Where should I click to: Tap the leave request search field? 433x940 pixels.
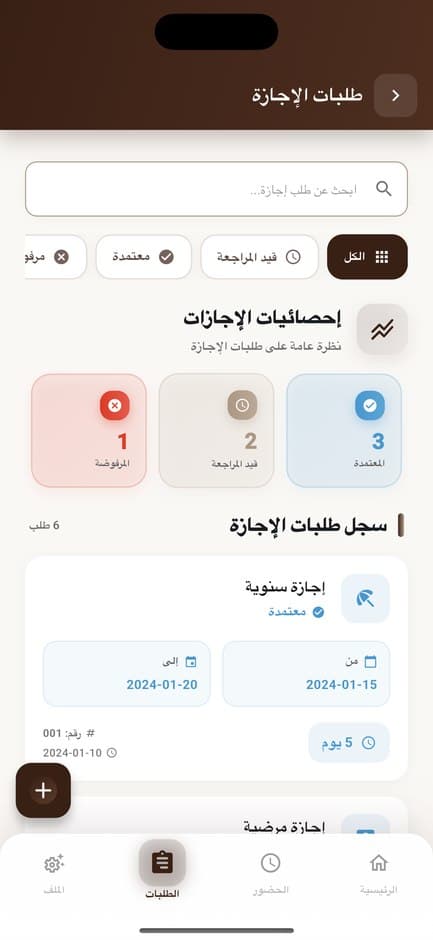point(216,189)
